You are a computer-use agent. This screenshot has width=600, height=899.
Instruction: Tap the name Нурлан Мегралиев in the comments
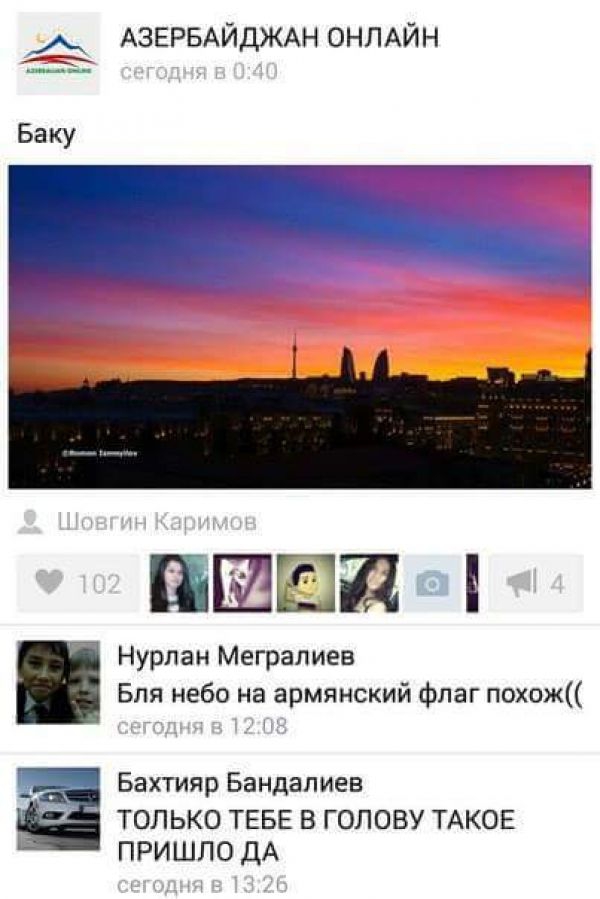pyautogui.click(x=236, y=656)
